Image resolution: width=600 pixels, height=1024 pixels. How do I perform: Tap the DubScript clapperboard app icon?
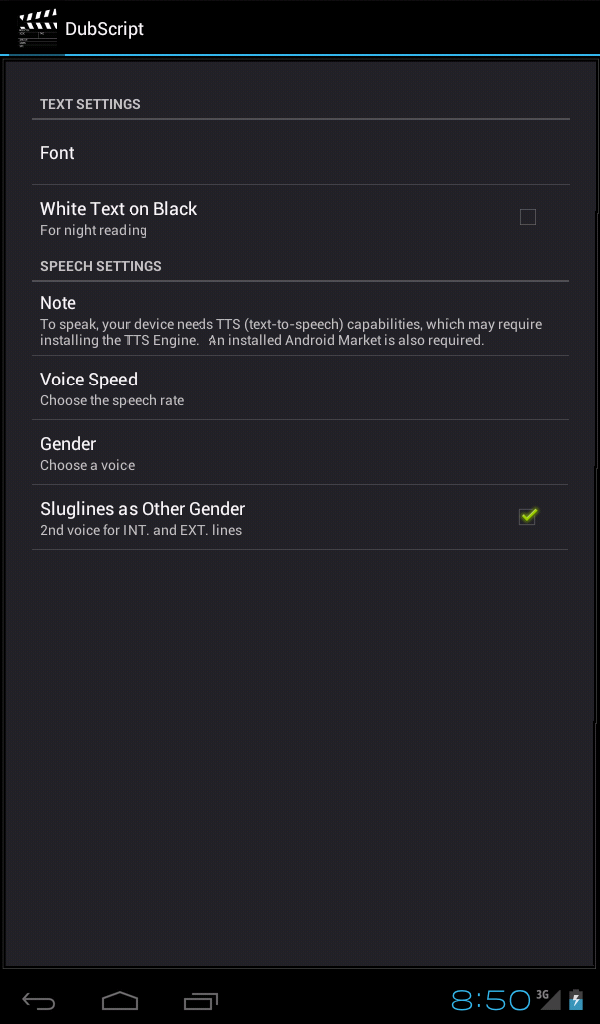pos(38,28)
